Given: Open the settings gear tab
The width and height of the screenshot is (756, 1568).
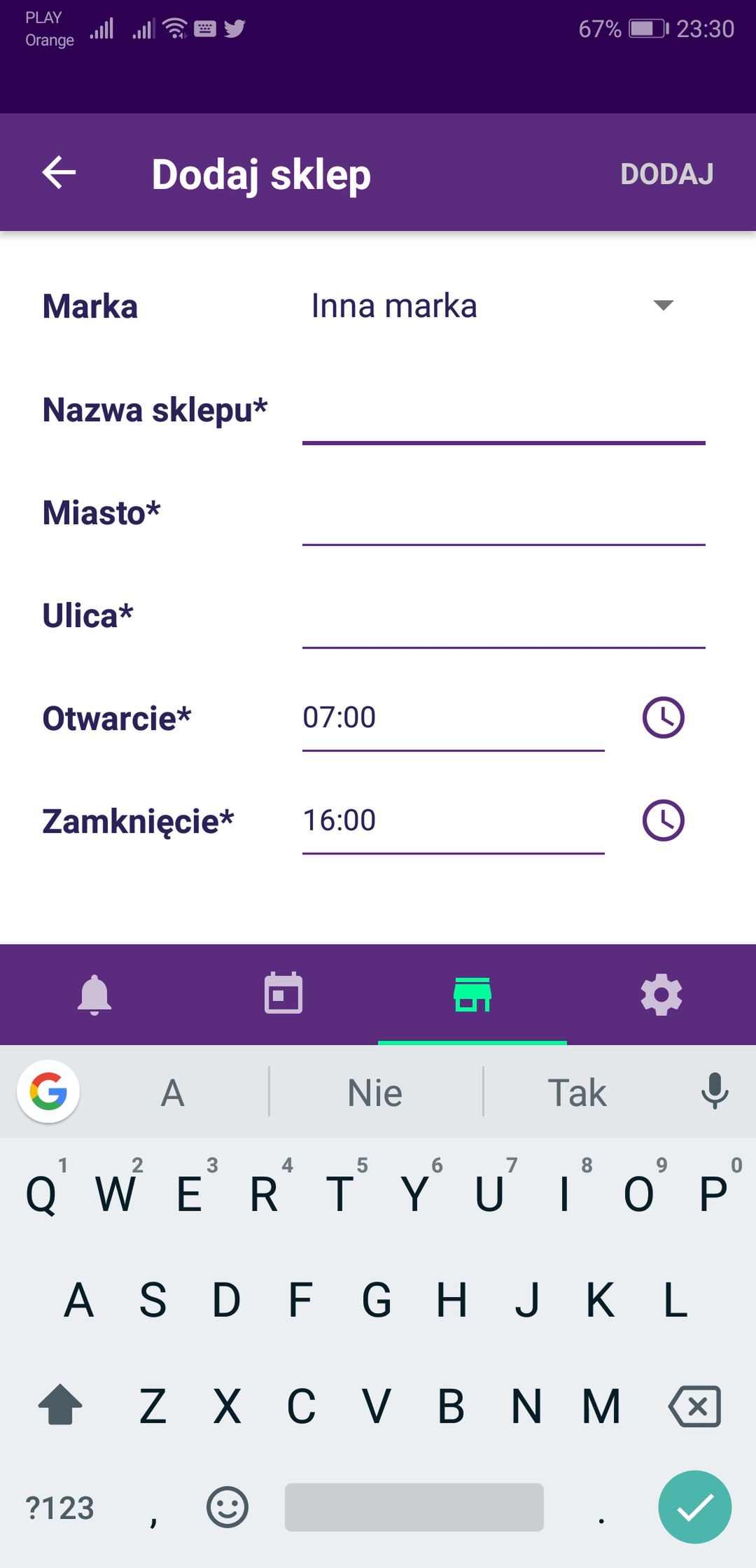Looking at the screenshot, I should click(661, 994).
